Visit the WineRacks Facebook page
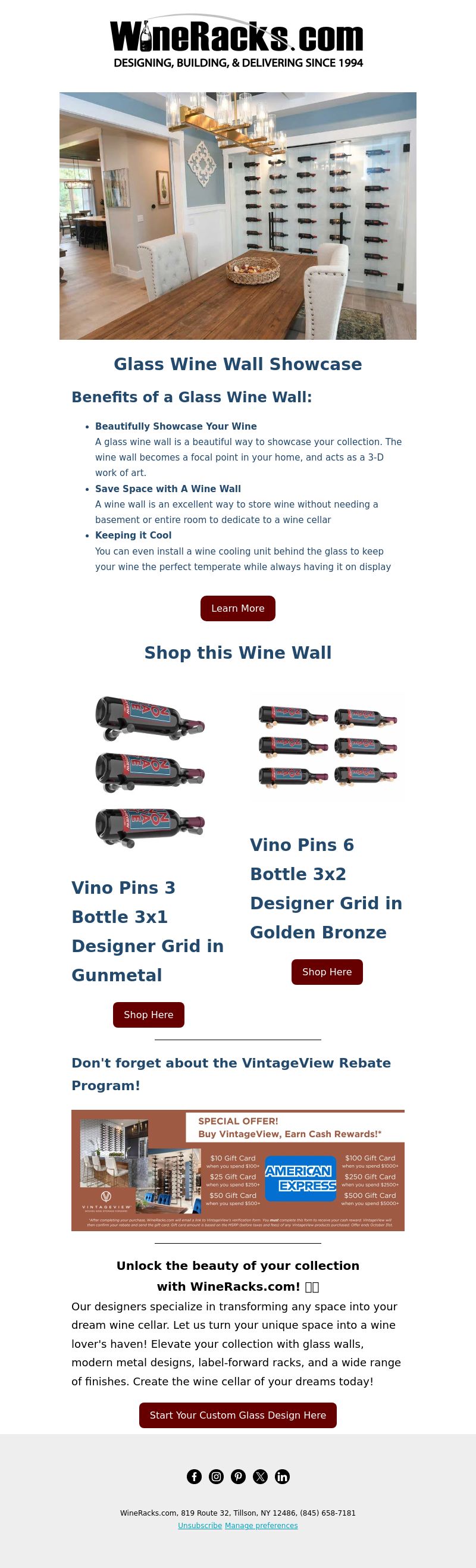 pyautogui.click(x=194, y=1477)
